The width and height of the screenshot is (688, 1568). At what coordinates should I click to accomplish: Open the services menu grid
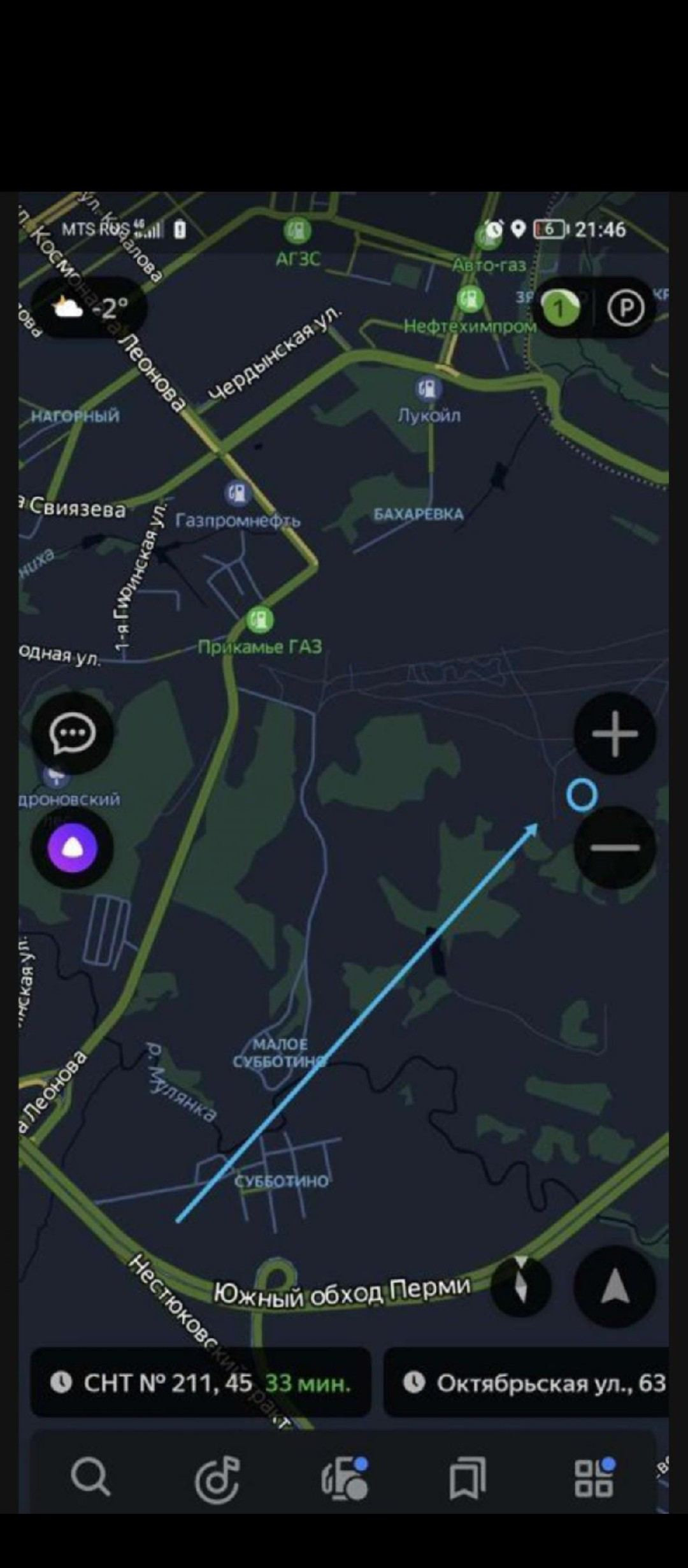click(x=594, y=1478)
